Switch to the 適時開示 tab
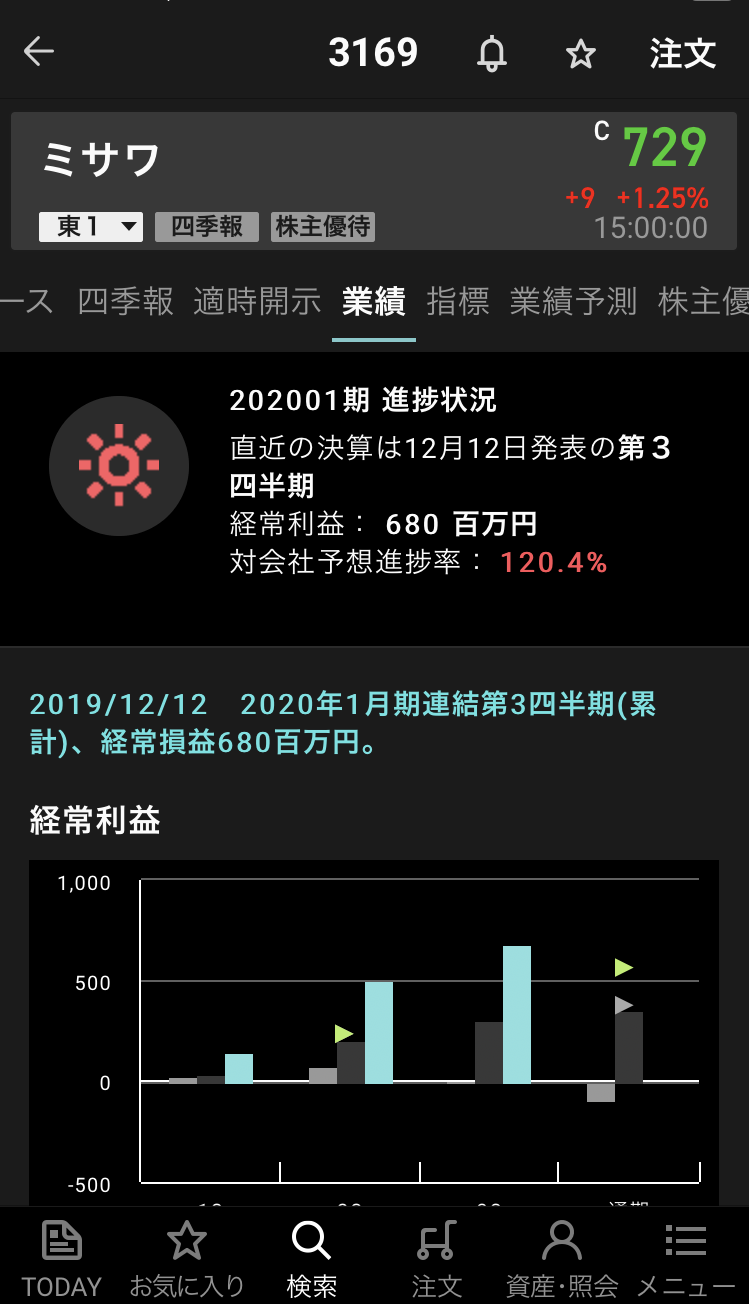Image resolution: width=749 pixels, height=1304 pixels. coord(257,301)
